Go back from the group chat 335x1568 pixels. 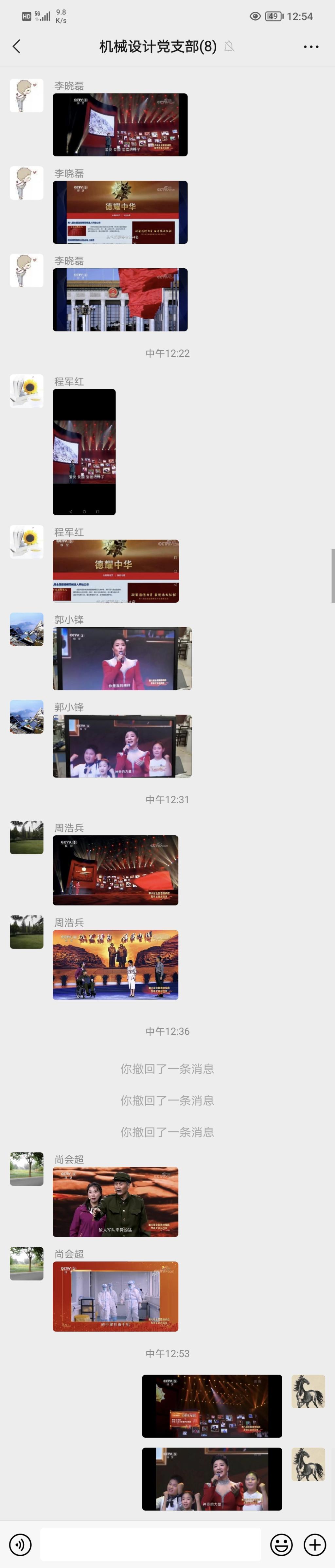click(x=16, y=46)
